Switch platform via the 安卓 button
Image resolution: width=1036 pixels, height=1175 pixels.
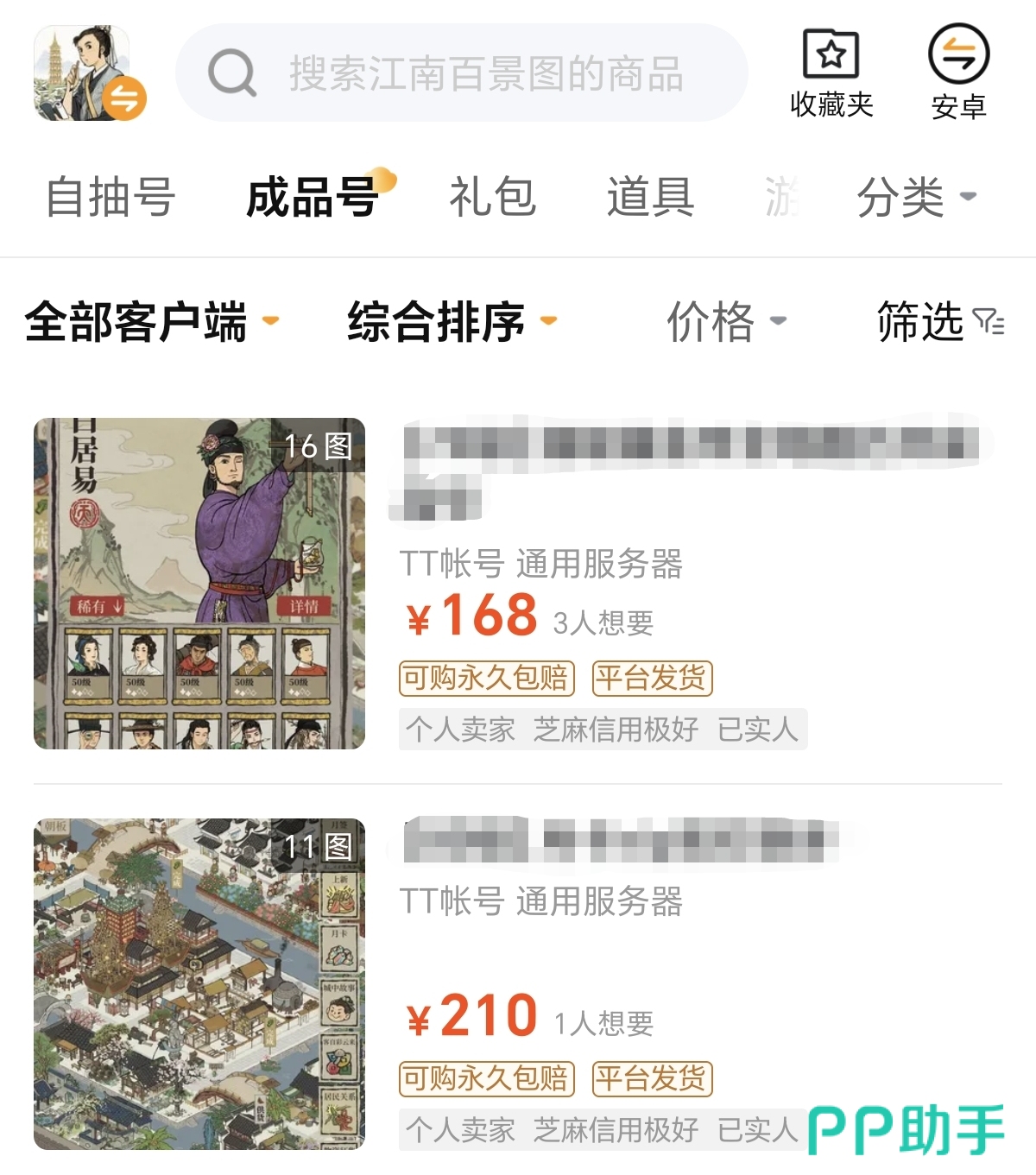[958, 73]
